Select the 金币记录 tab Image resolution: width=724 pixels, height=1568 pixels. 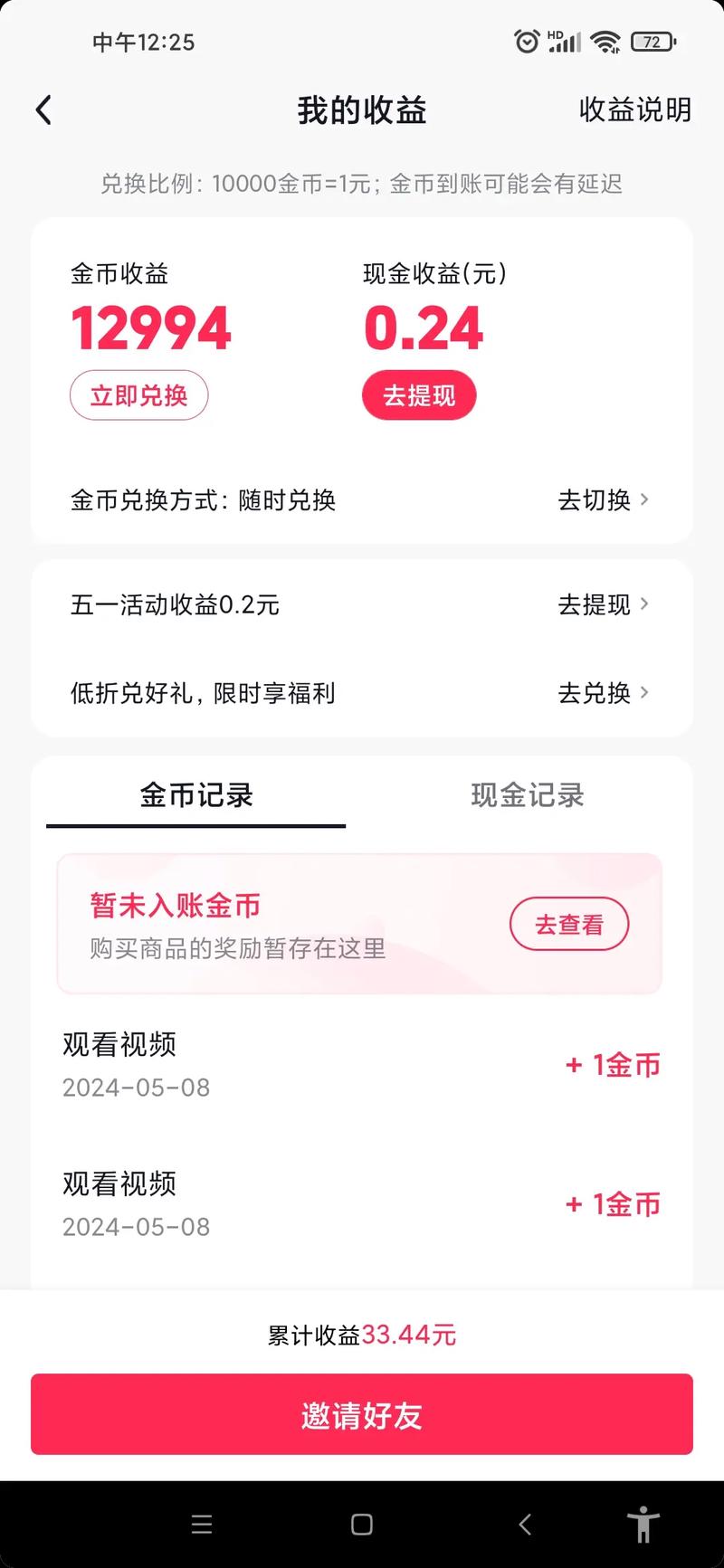coord(195,795)
